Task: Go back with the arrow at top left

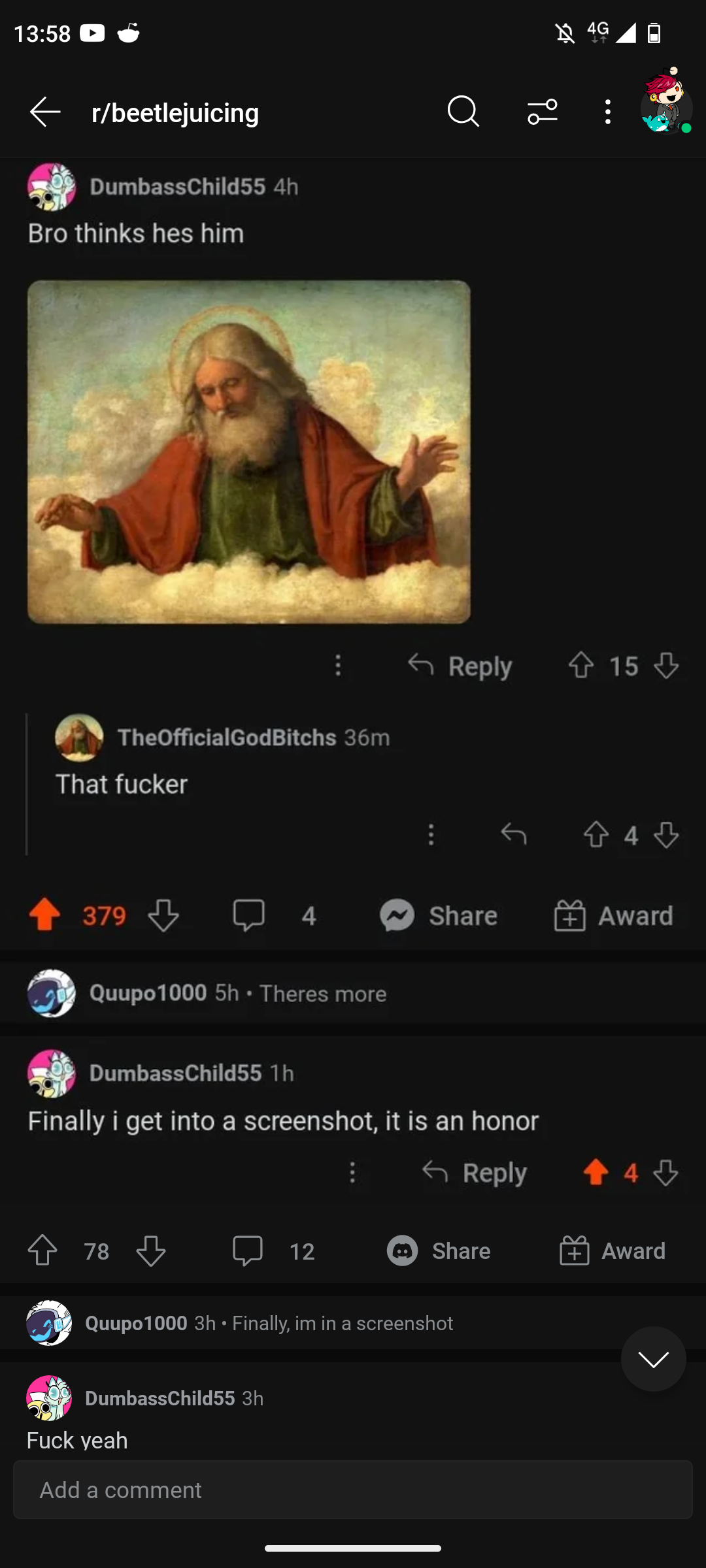Action: pyautogui.click(x=43, y=111)
